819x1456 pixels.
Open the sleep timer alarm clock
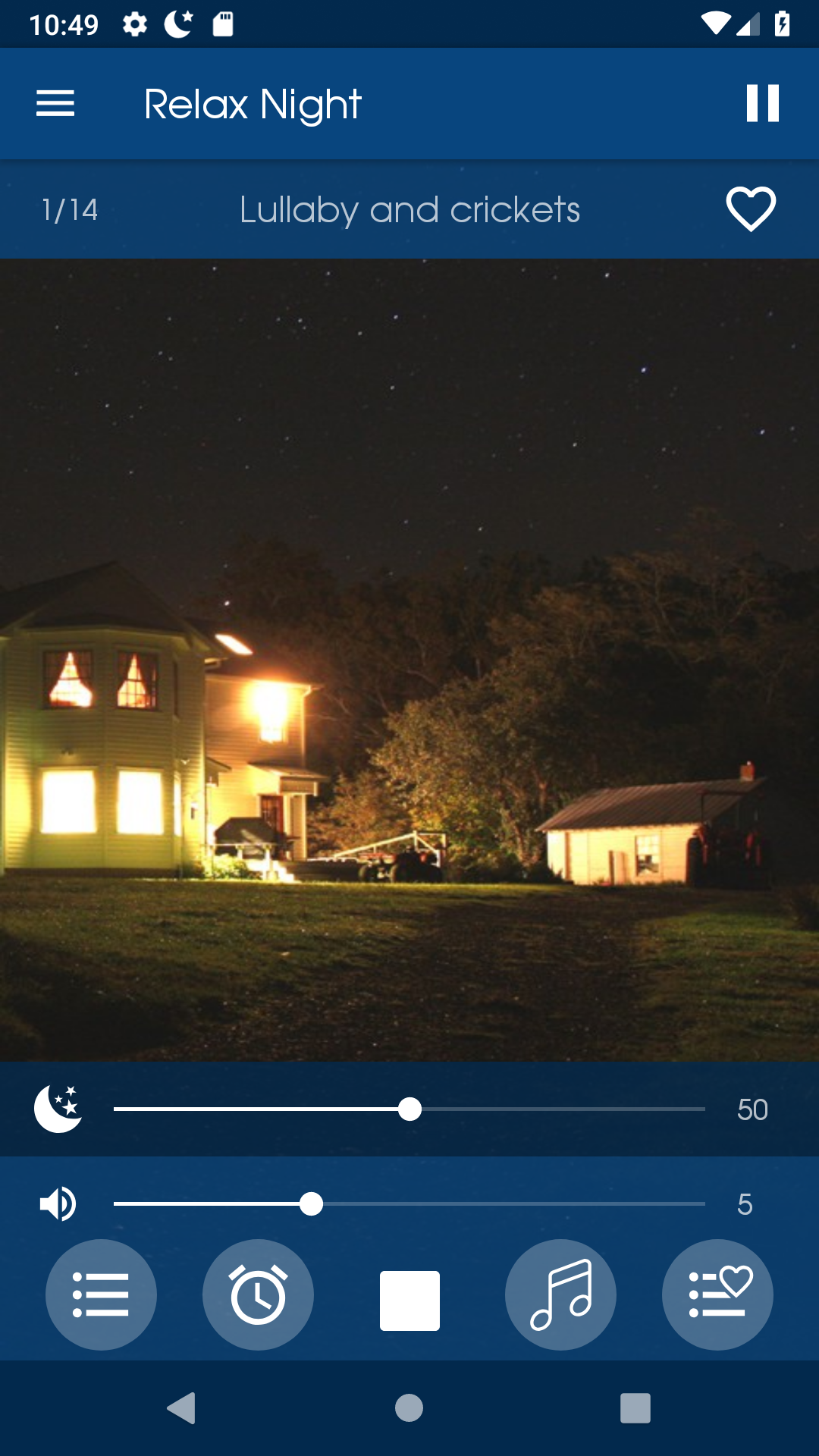[258, 1294]
